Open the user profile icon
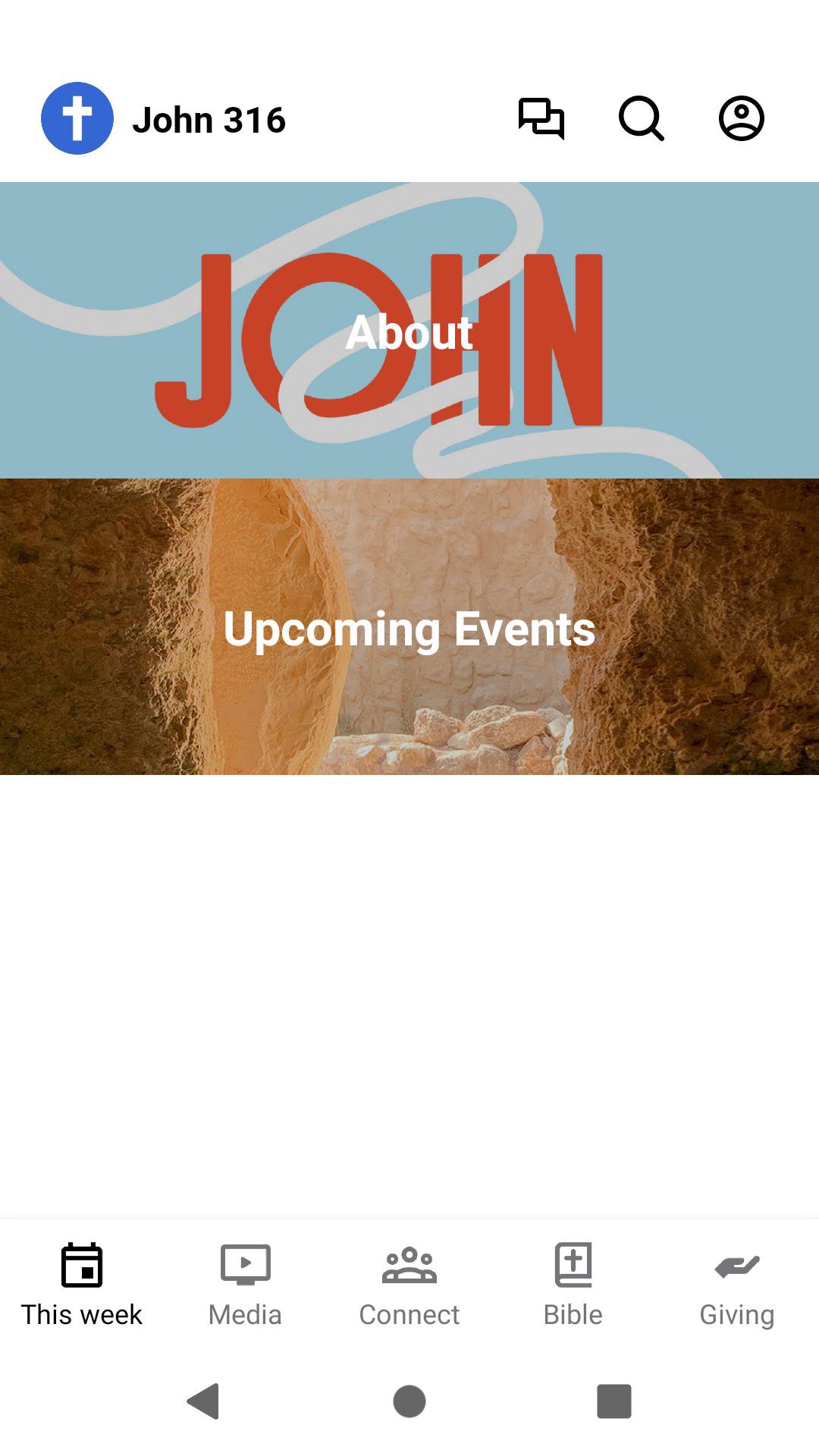This screenshot has width=819, height=1456. tap(741, 118)
